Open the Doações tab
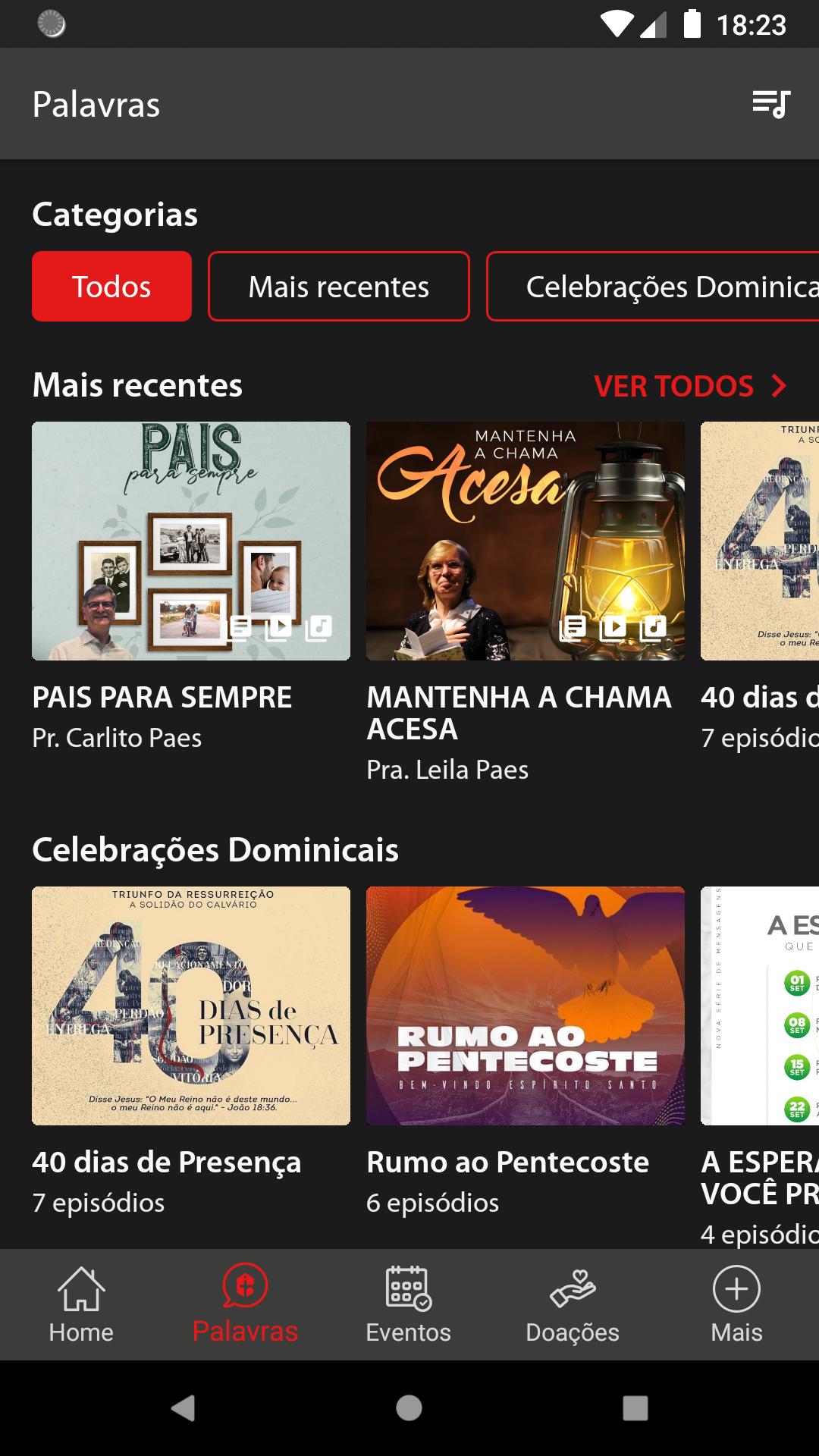The height and width of the screenshot is (1456, 819). pos(573,1304)
